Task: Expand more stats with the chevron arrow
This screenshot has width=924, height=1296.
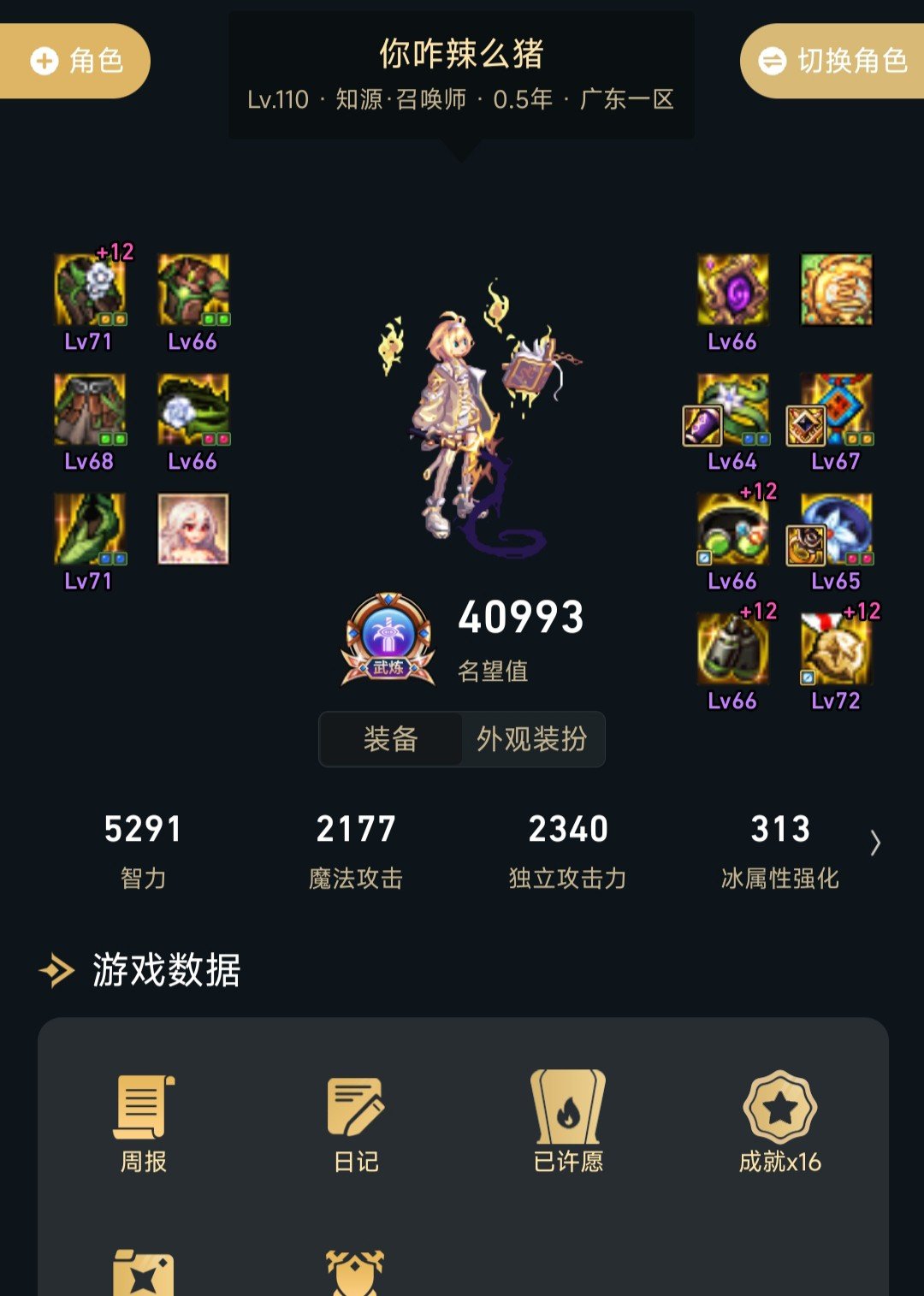Action: [874, 843]
